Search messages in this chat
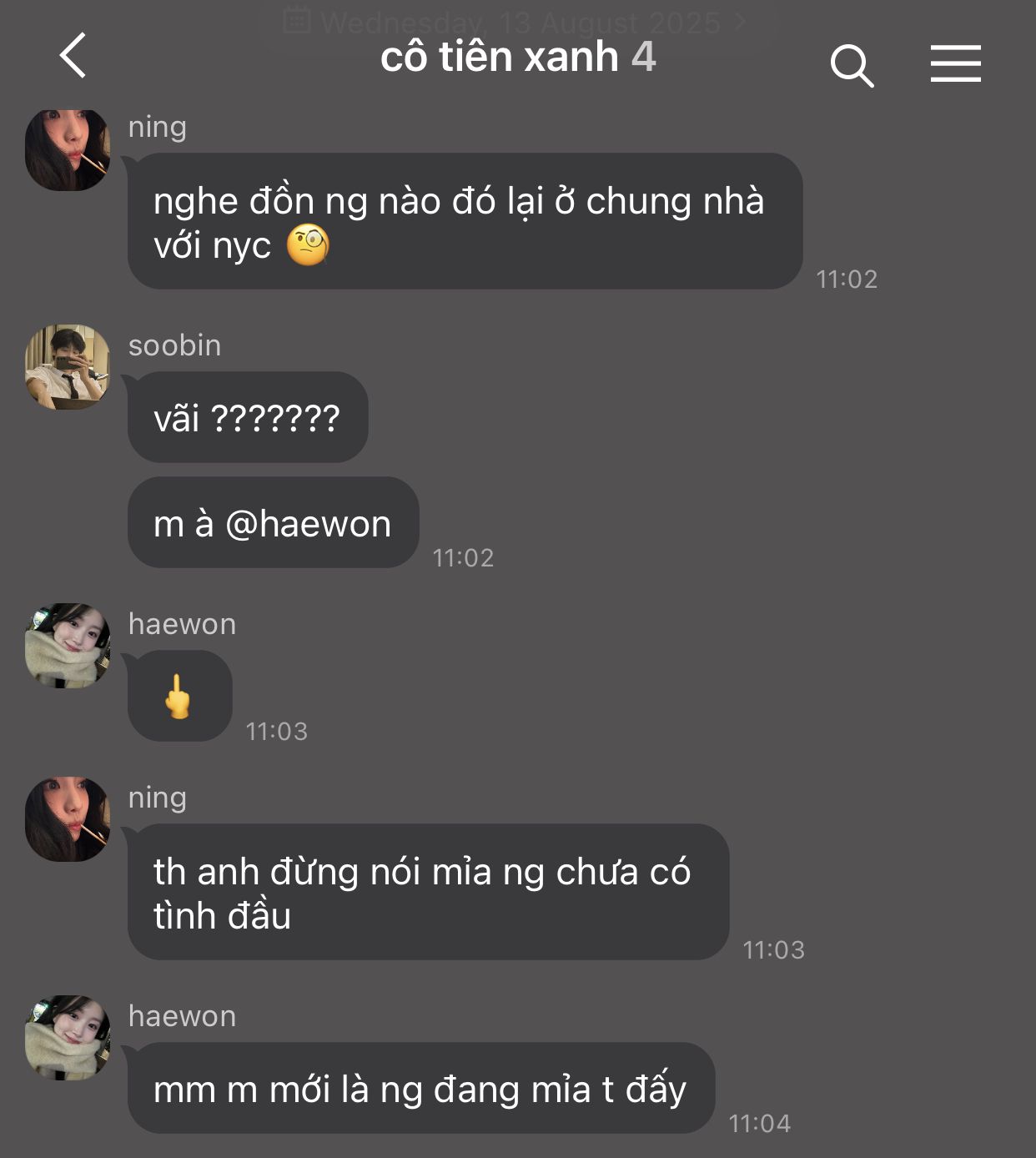The height and width of the screenshot is (1158, 1036). (851, 65)
